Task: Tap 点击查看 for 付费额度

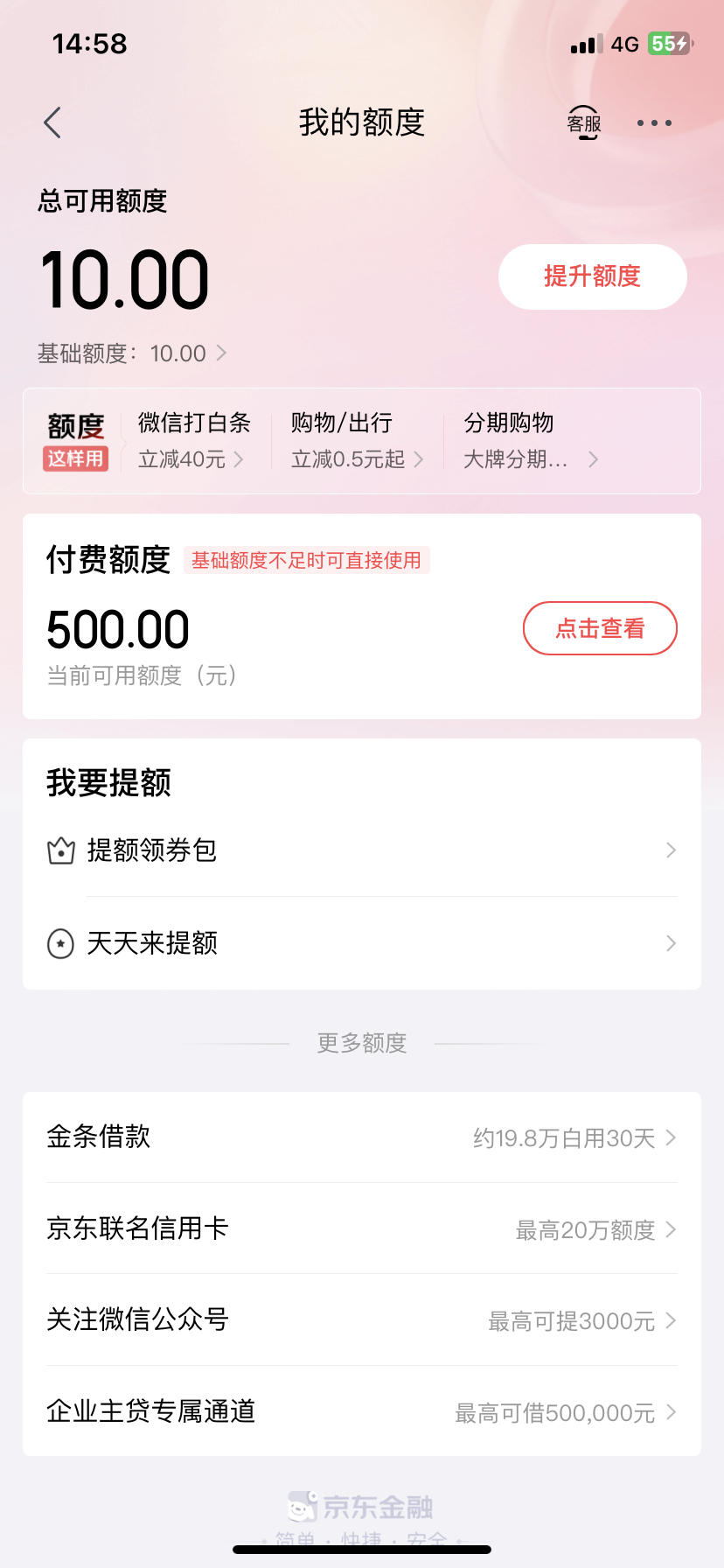Action: (x=600, y=628)
